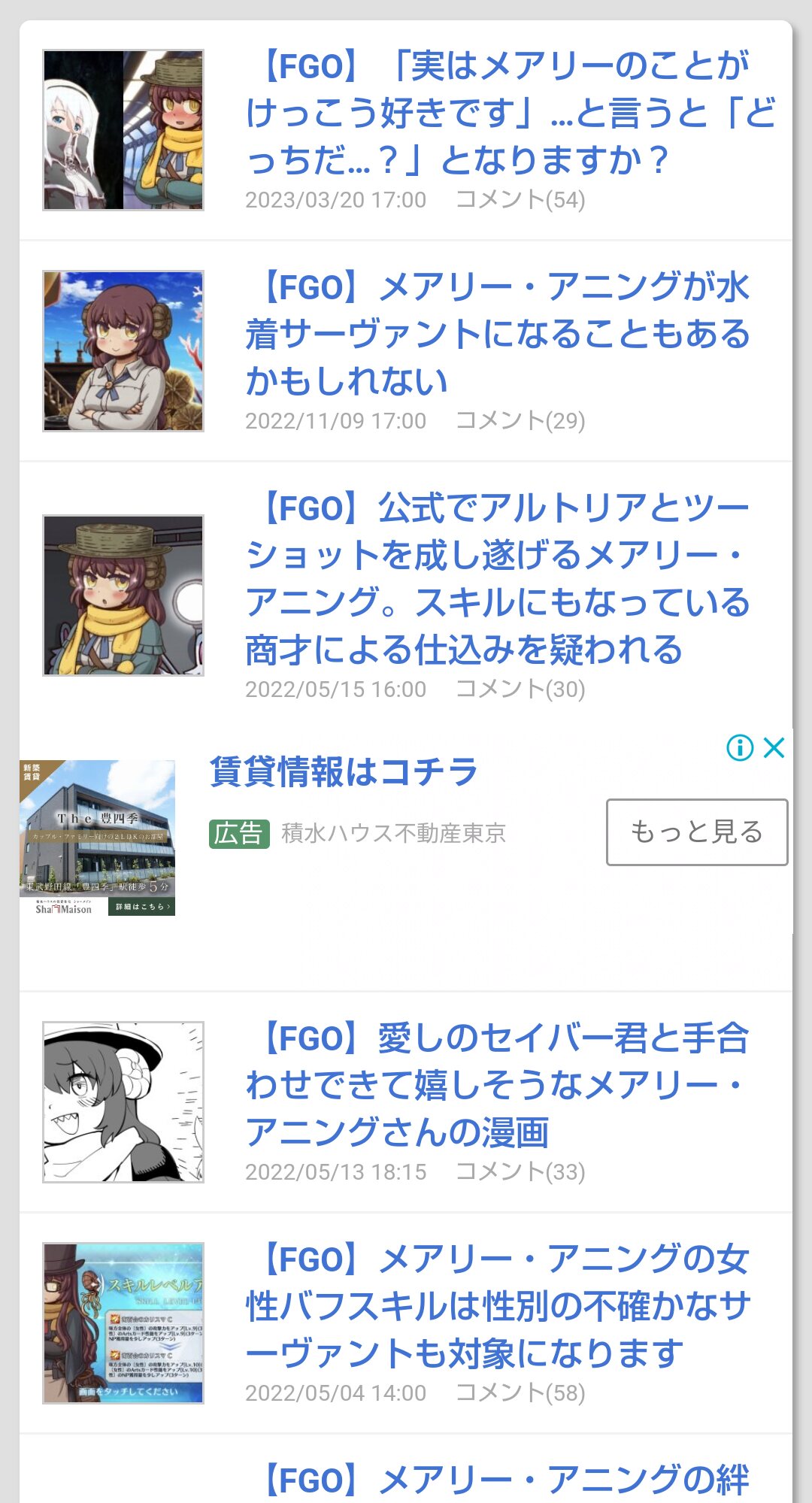Tap the thumbnail dated 2022/11/09 17:00
The height and width of the screenshot is (1503, 812).
[x=123, y=351]
